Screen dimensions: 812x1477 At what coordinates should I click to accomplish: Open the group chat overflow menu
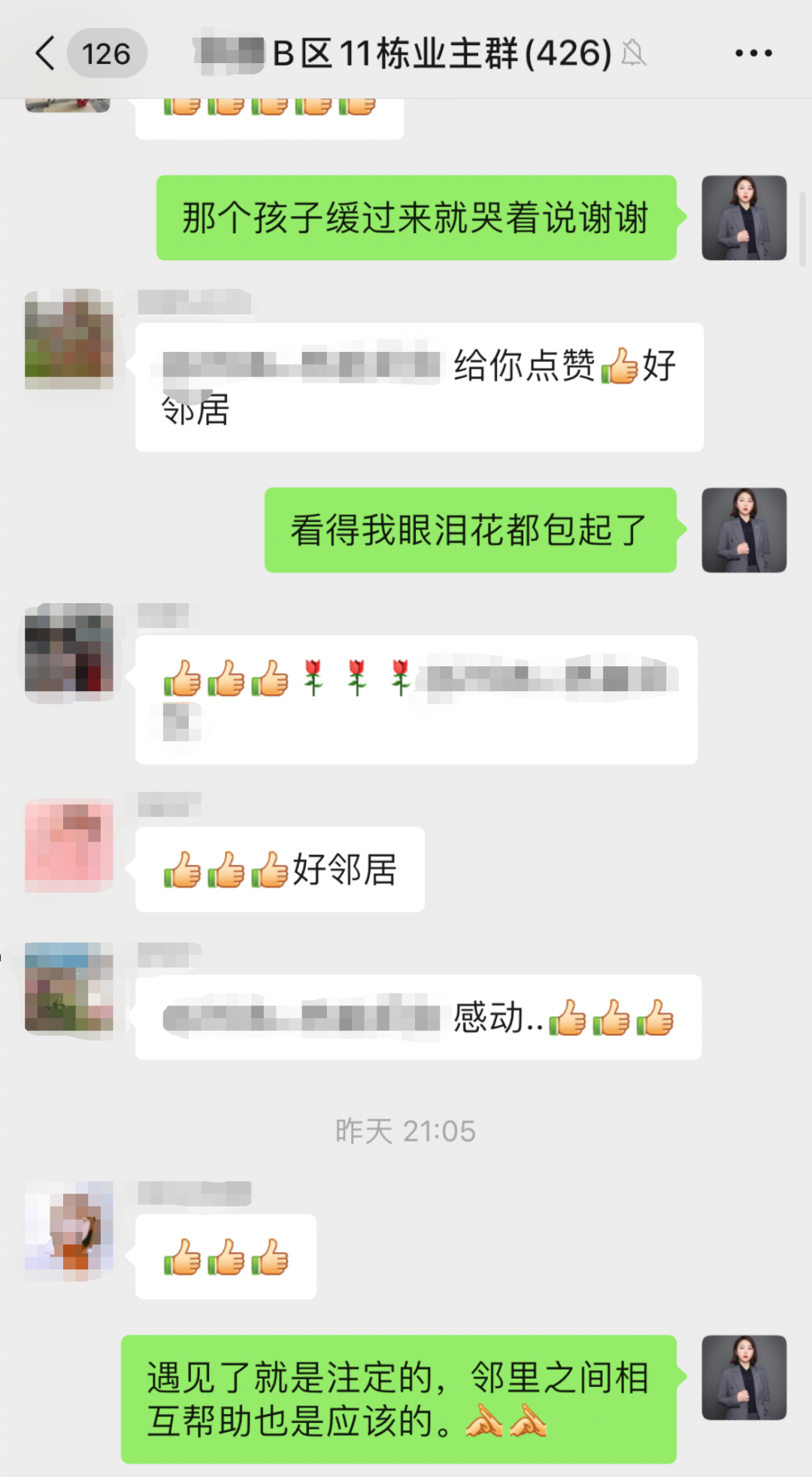753,53
